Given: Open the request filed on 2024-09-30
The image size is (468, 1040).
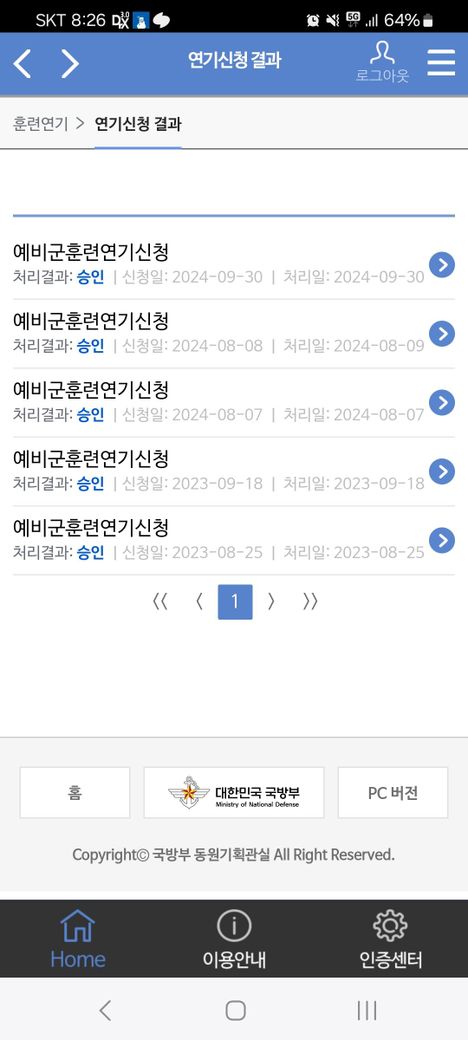Looking at the screenshot, I should click(x=233, y=265).
